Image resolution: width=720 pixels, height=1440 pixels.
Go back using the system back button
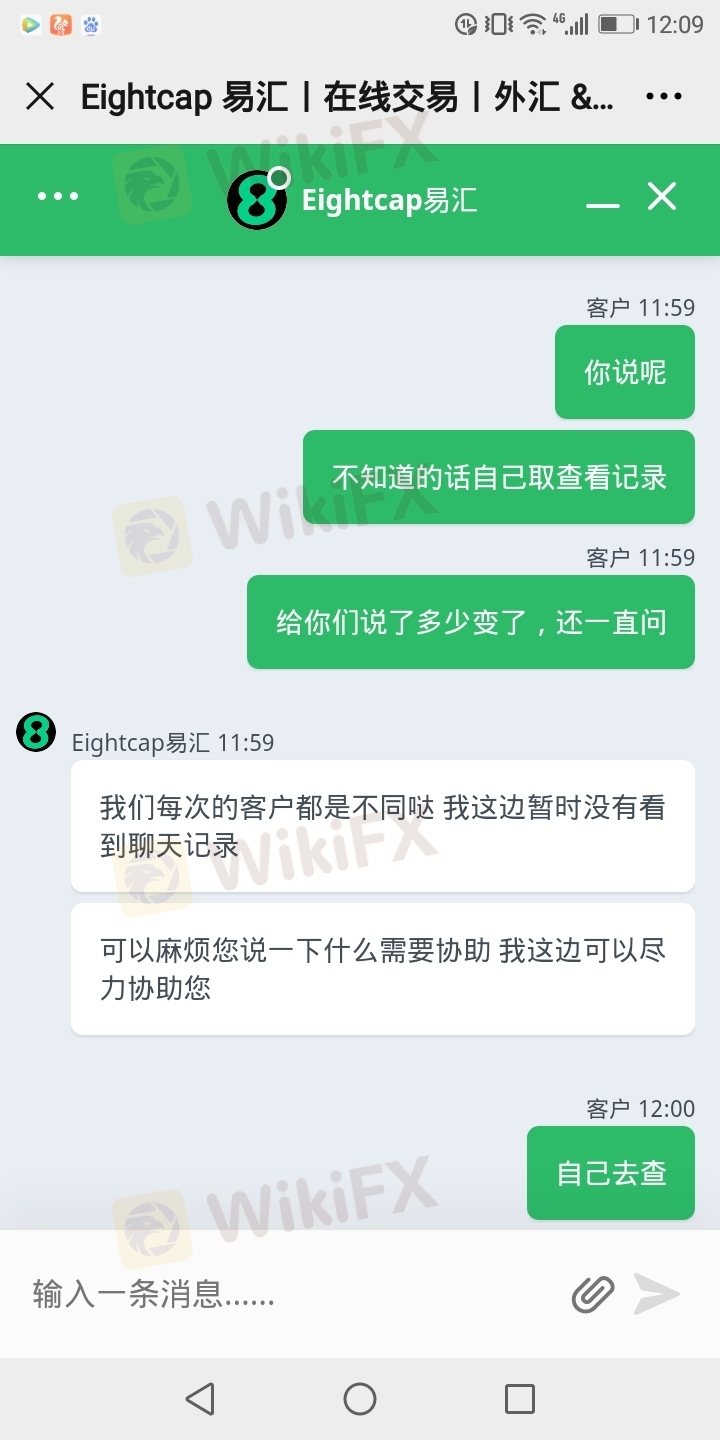point(200,1398)
